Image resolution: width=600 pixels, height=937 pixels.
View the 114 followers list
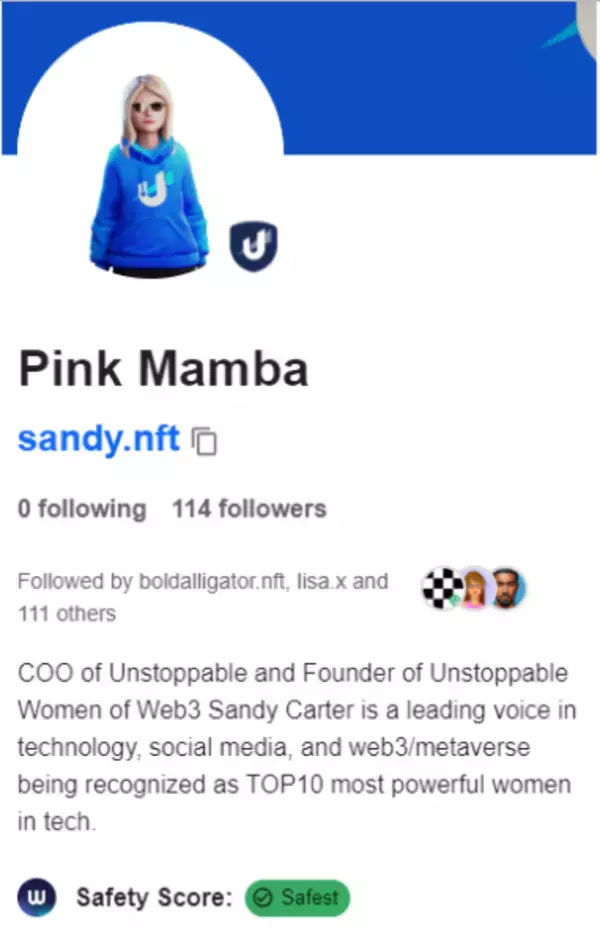pyautogui.click(x=249, y=509)
